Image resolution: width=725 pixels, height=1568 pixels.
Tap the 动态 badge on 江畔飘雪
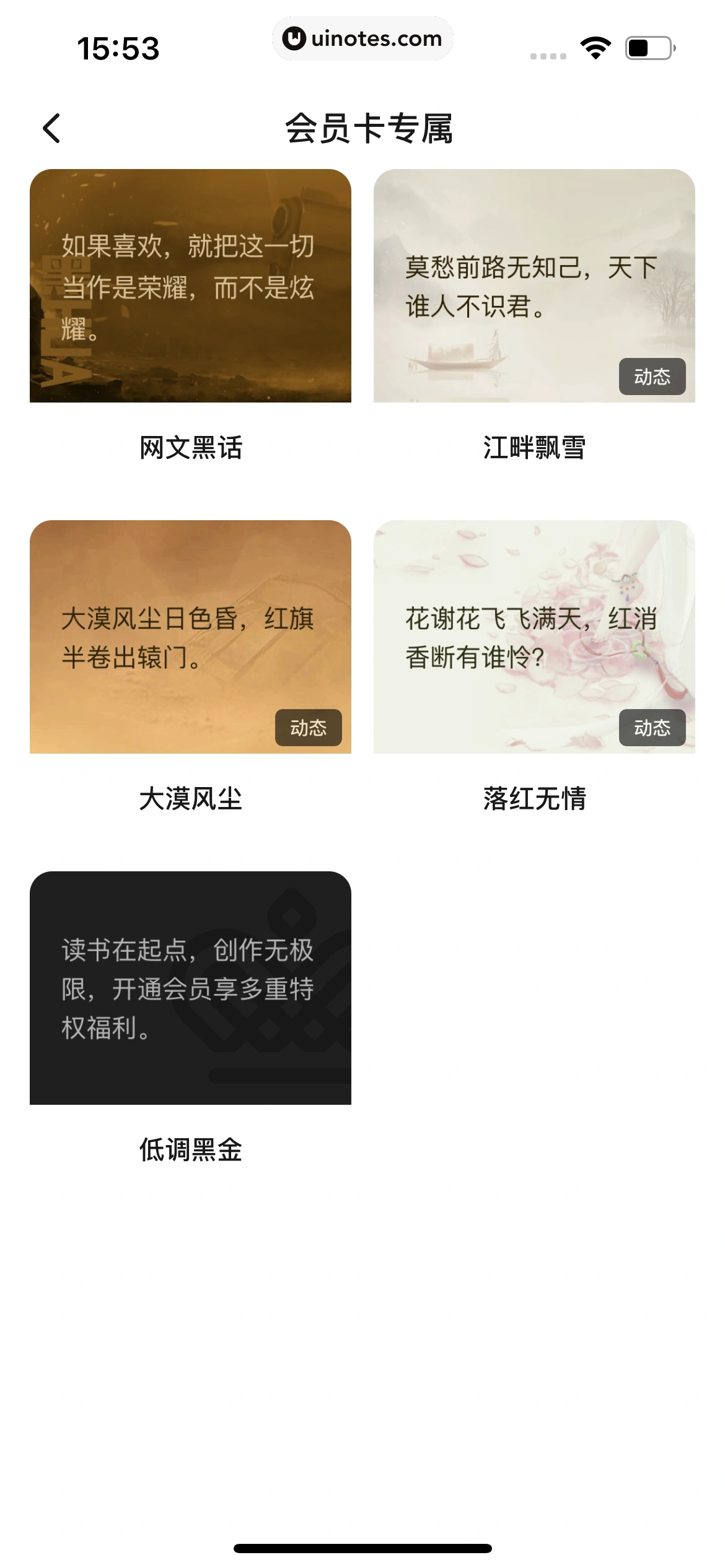coord(653,376)
